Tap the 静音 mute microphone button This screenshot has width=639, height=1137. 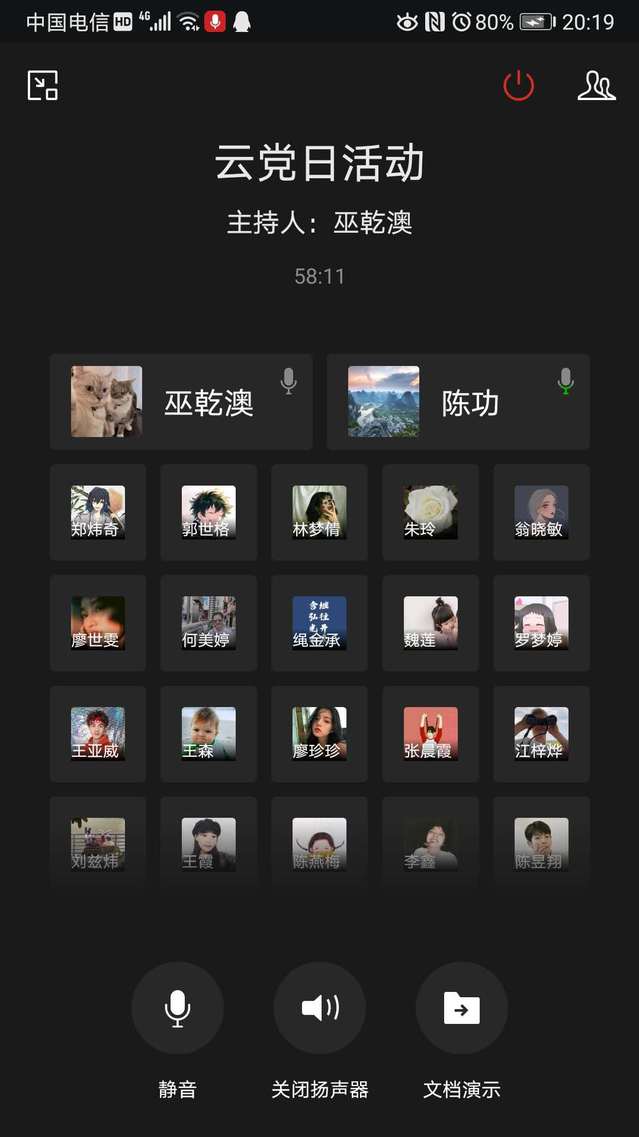tap(177, 1008)
